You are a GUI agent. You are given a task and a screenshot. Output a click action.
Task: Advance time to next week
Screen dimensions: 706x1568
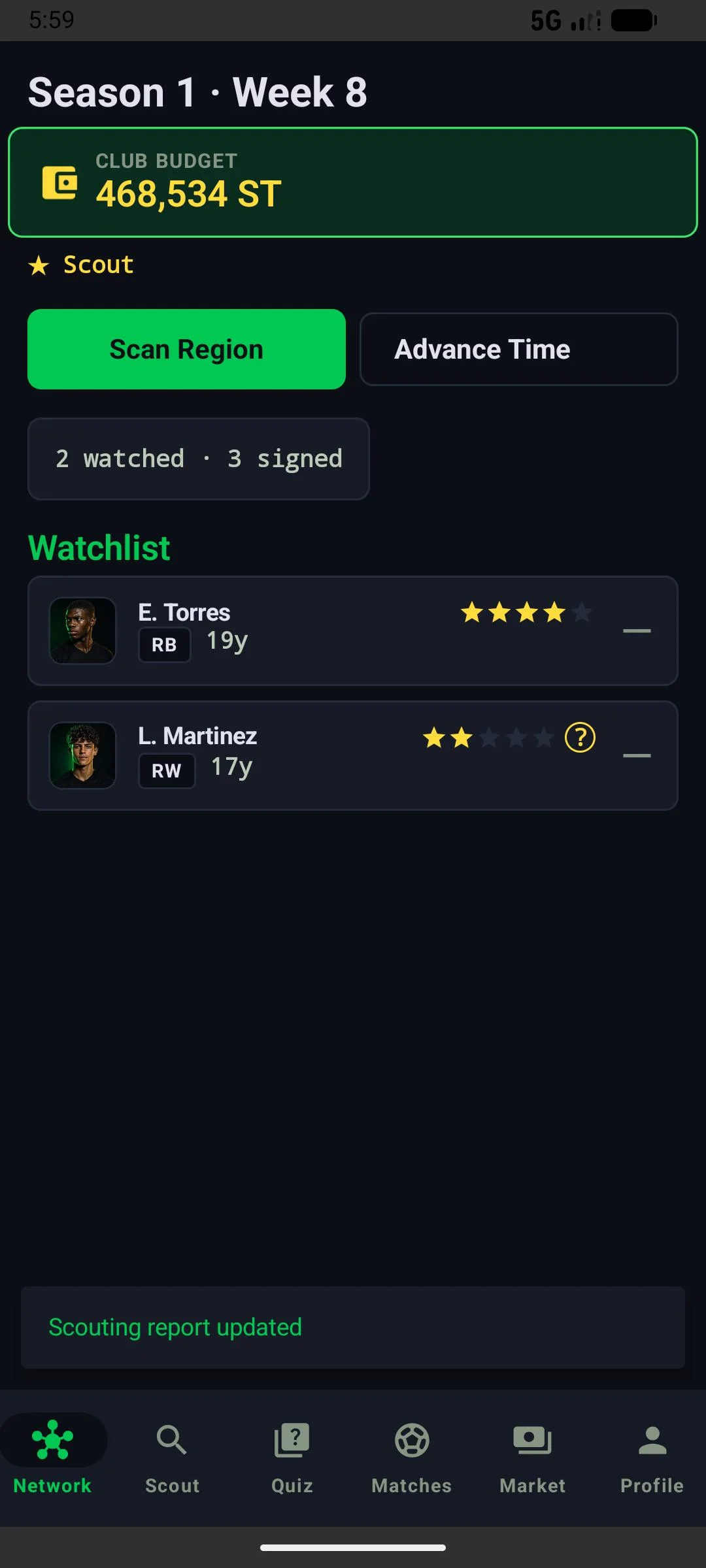[518, 349]
